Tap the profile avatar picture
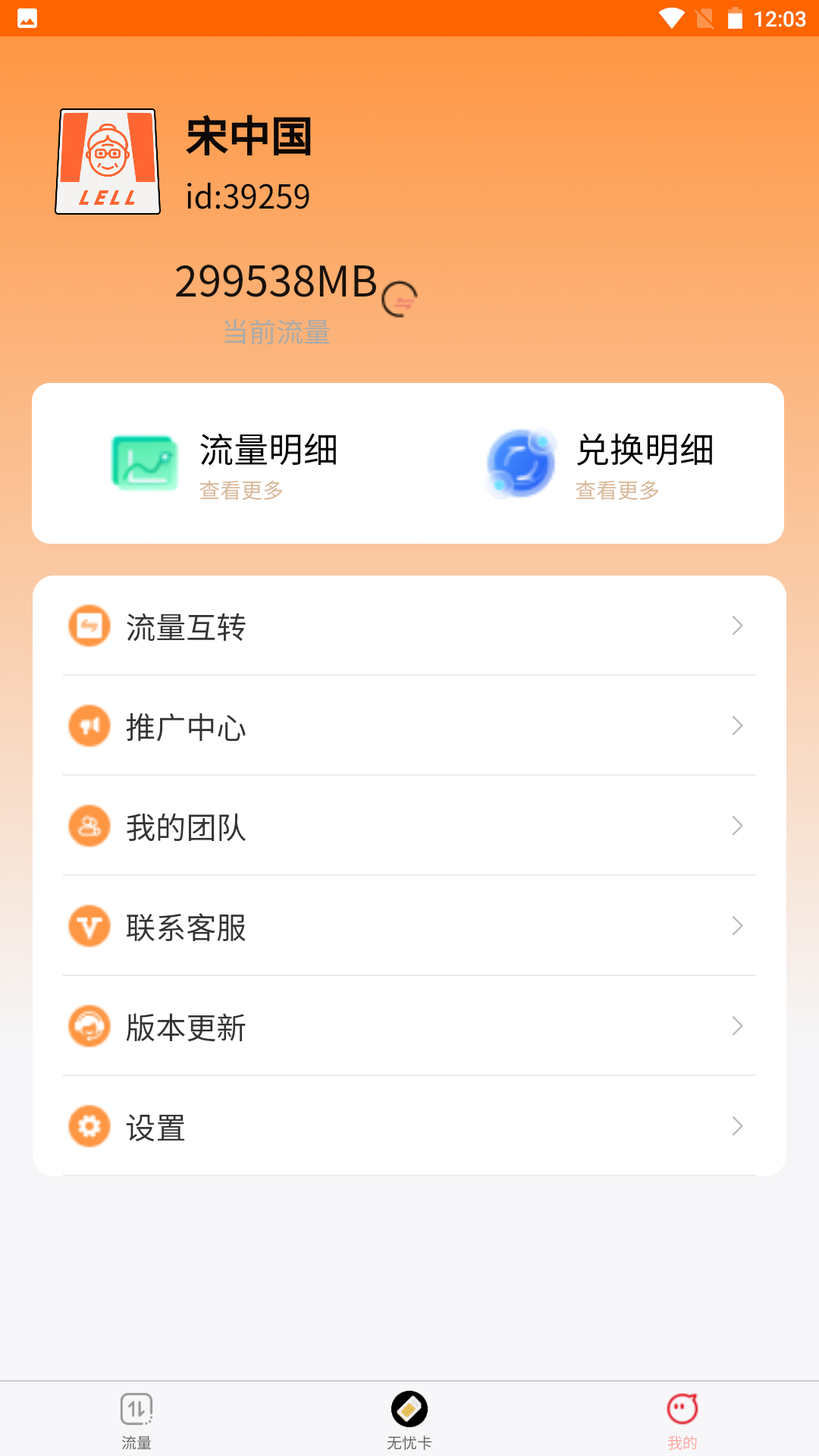 pos(108,162)
